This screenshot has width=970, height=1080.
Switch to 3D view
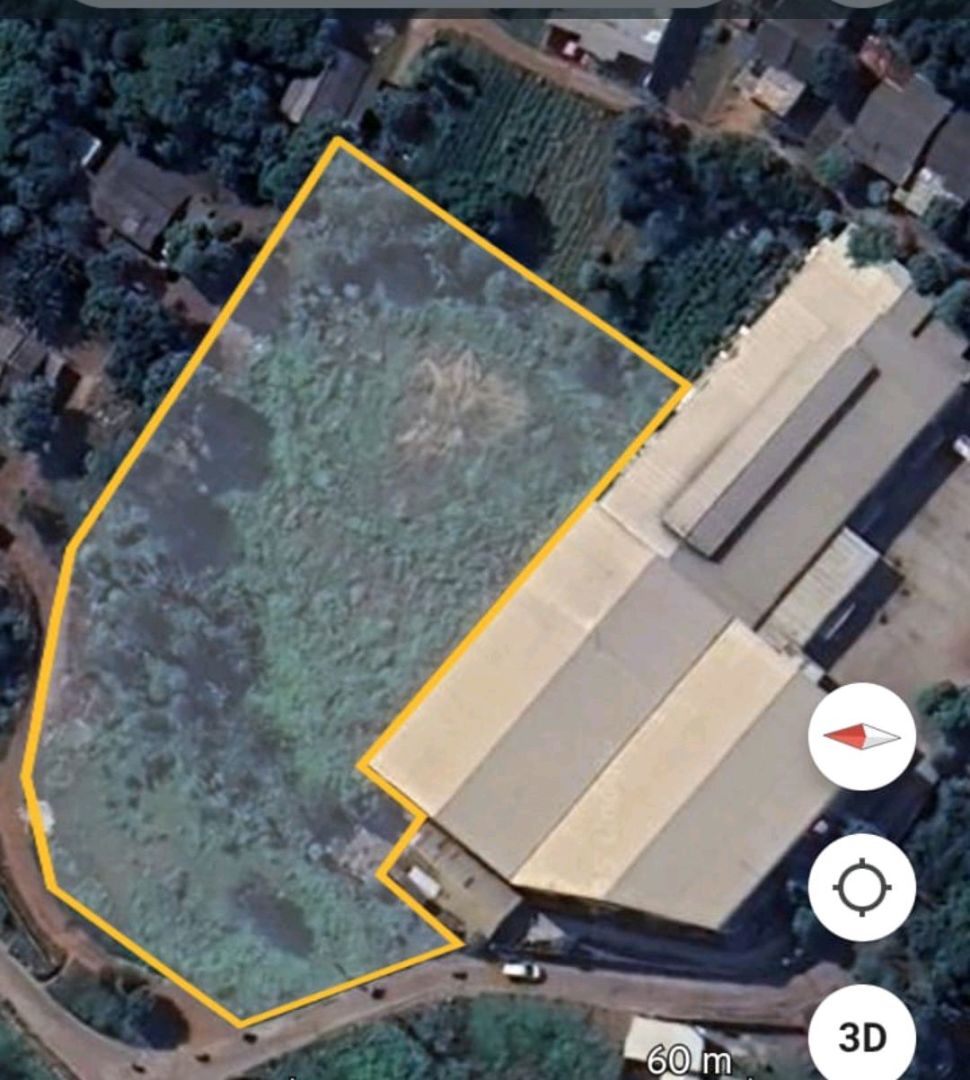point(861,1037)
